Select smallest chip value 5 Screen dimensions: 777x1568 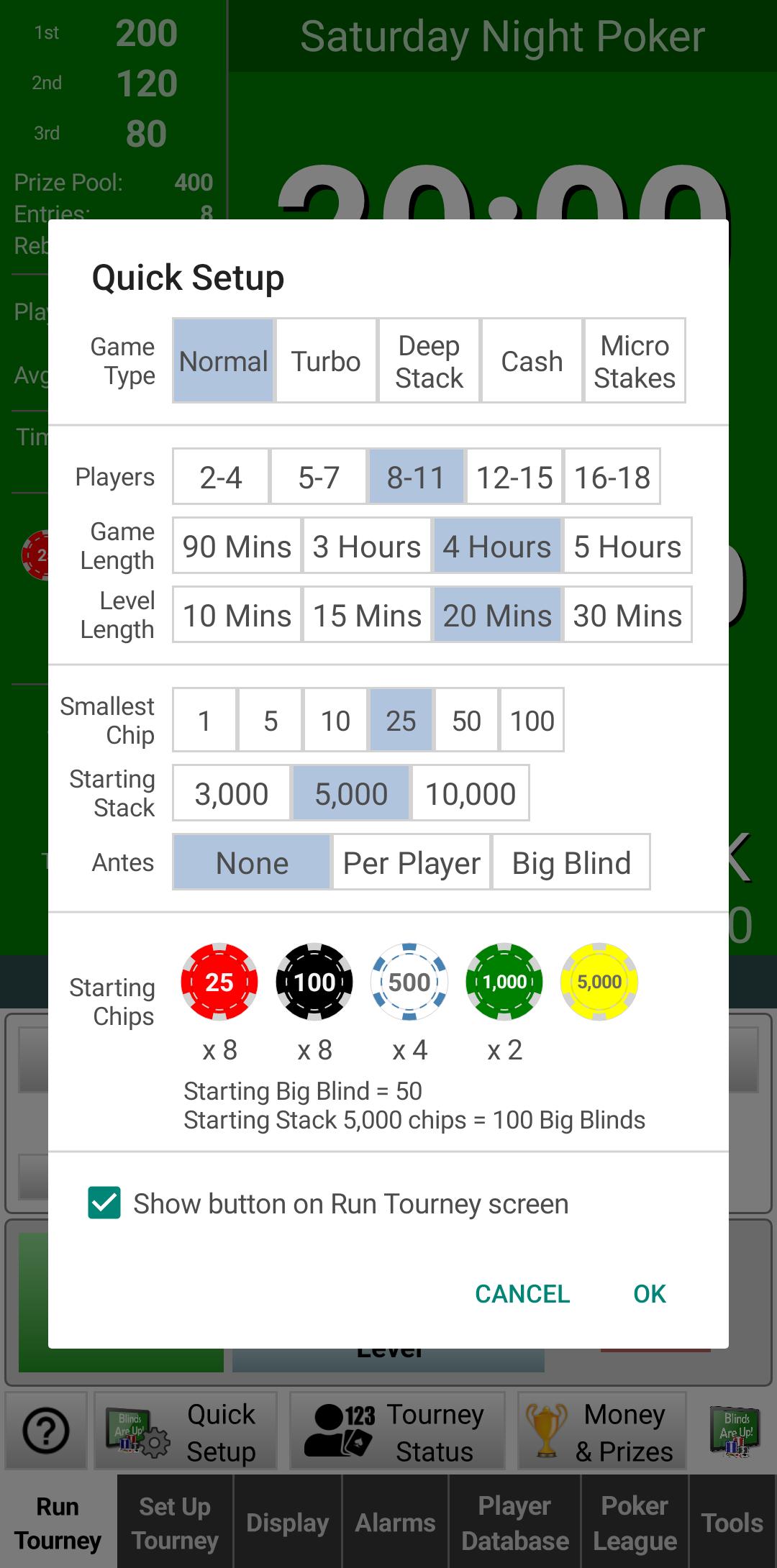271,720
